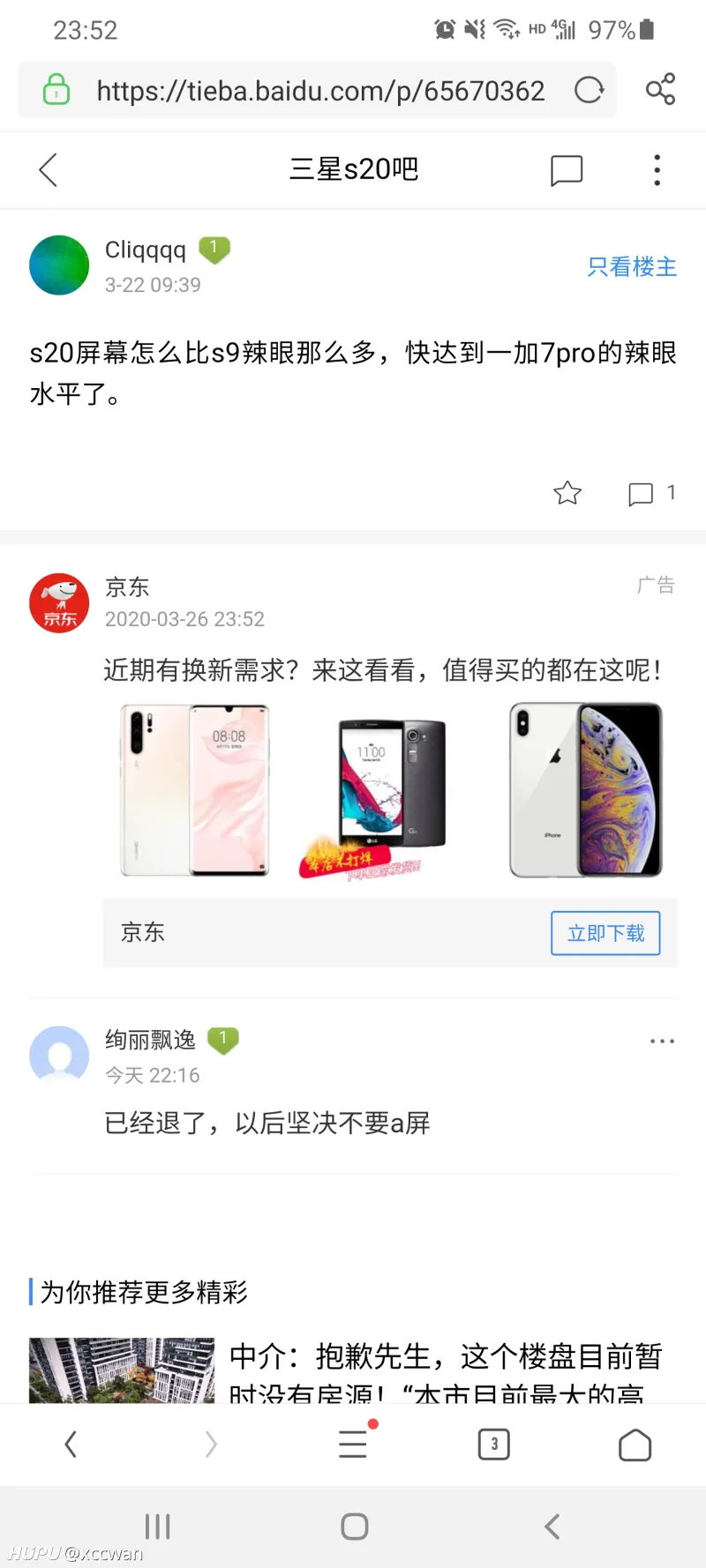This screenshot has width=706, height=1568.
Task: Favorite the post with the star icon
Action: tap(567, 493)
